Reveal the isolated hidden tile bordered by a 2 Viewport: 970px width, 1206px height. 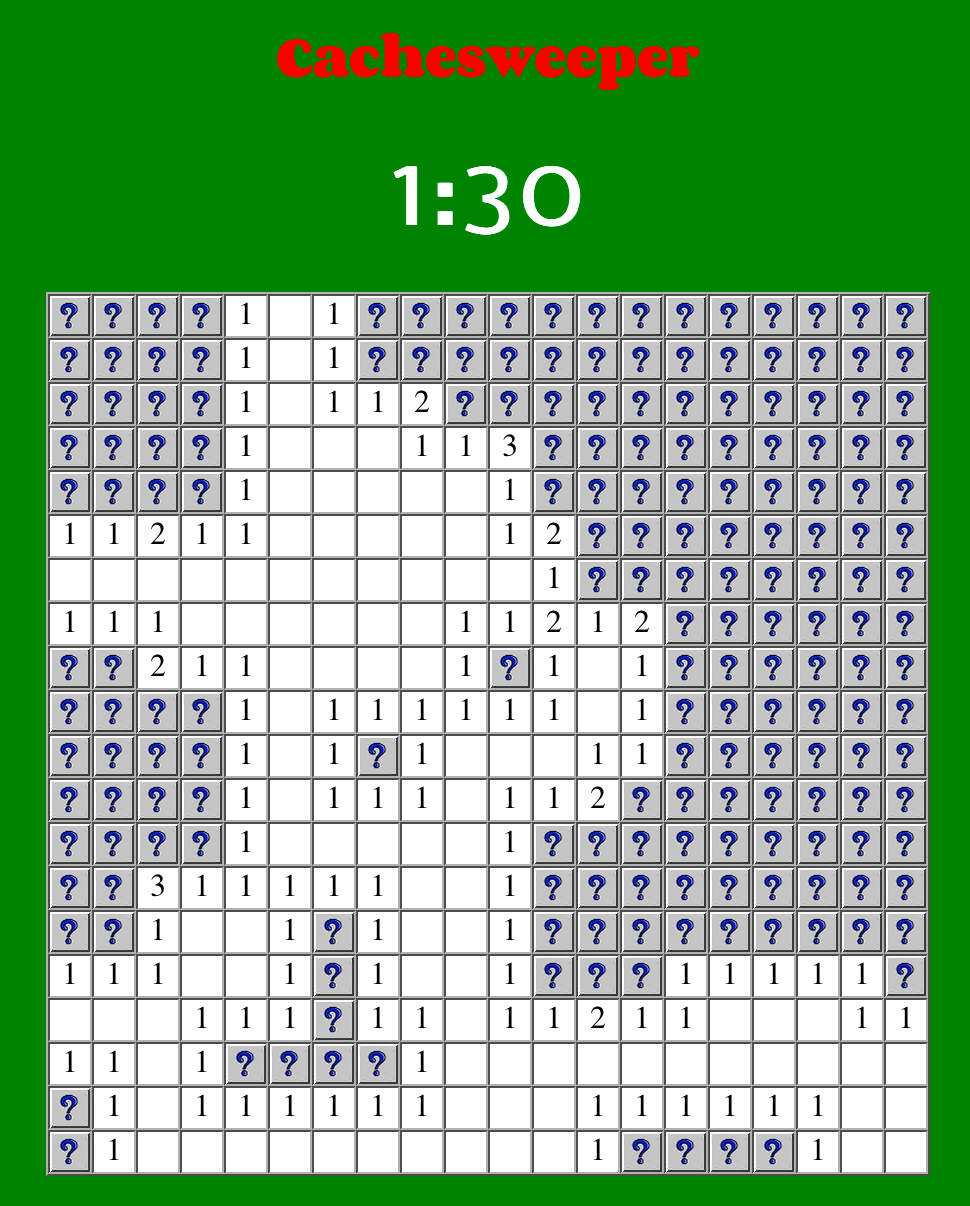(510, 669)
